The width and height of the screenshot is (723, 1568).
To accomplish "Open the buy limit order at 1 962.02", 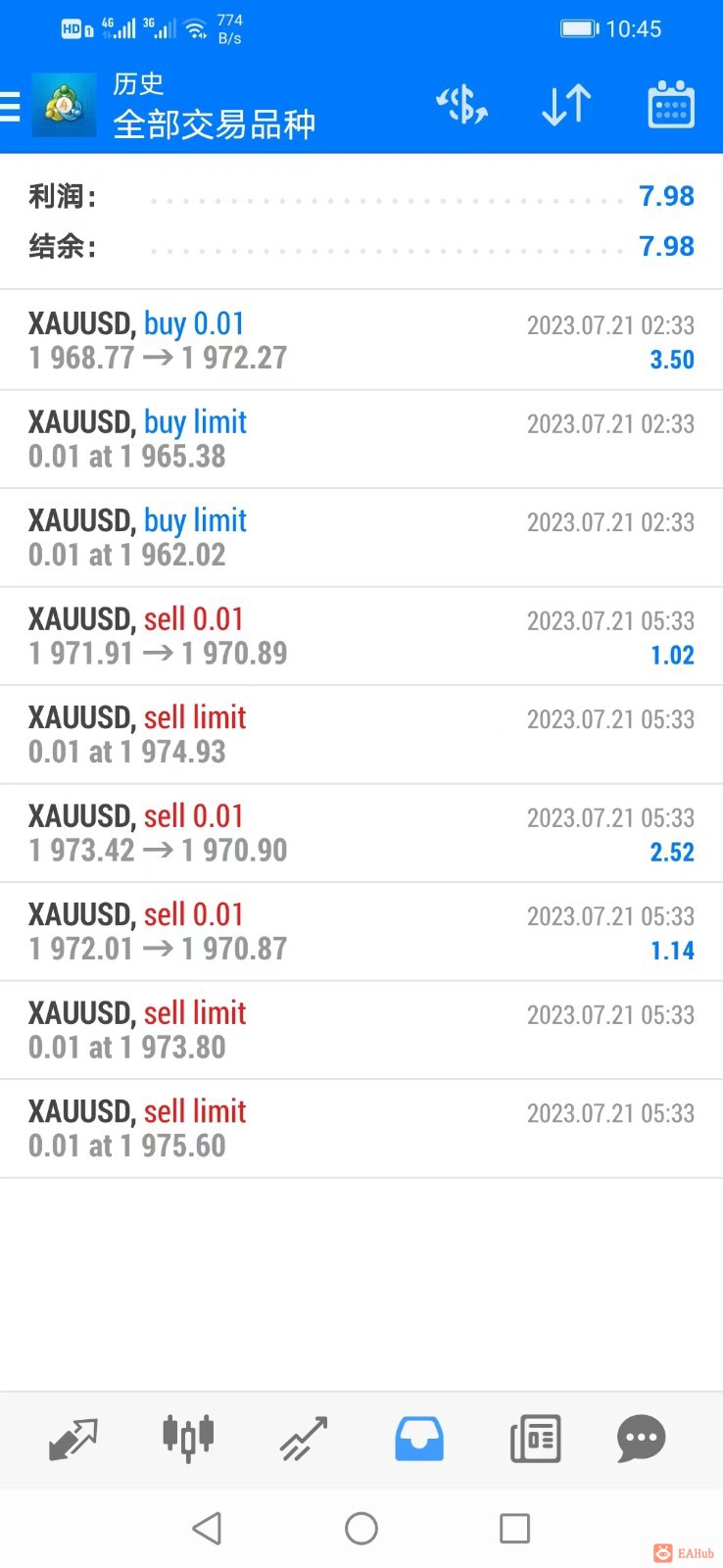I will pyautogui.click(x=361, y=538).
